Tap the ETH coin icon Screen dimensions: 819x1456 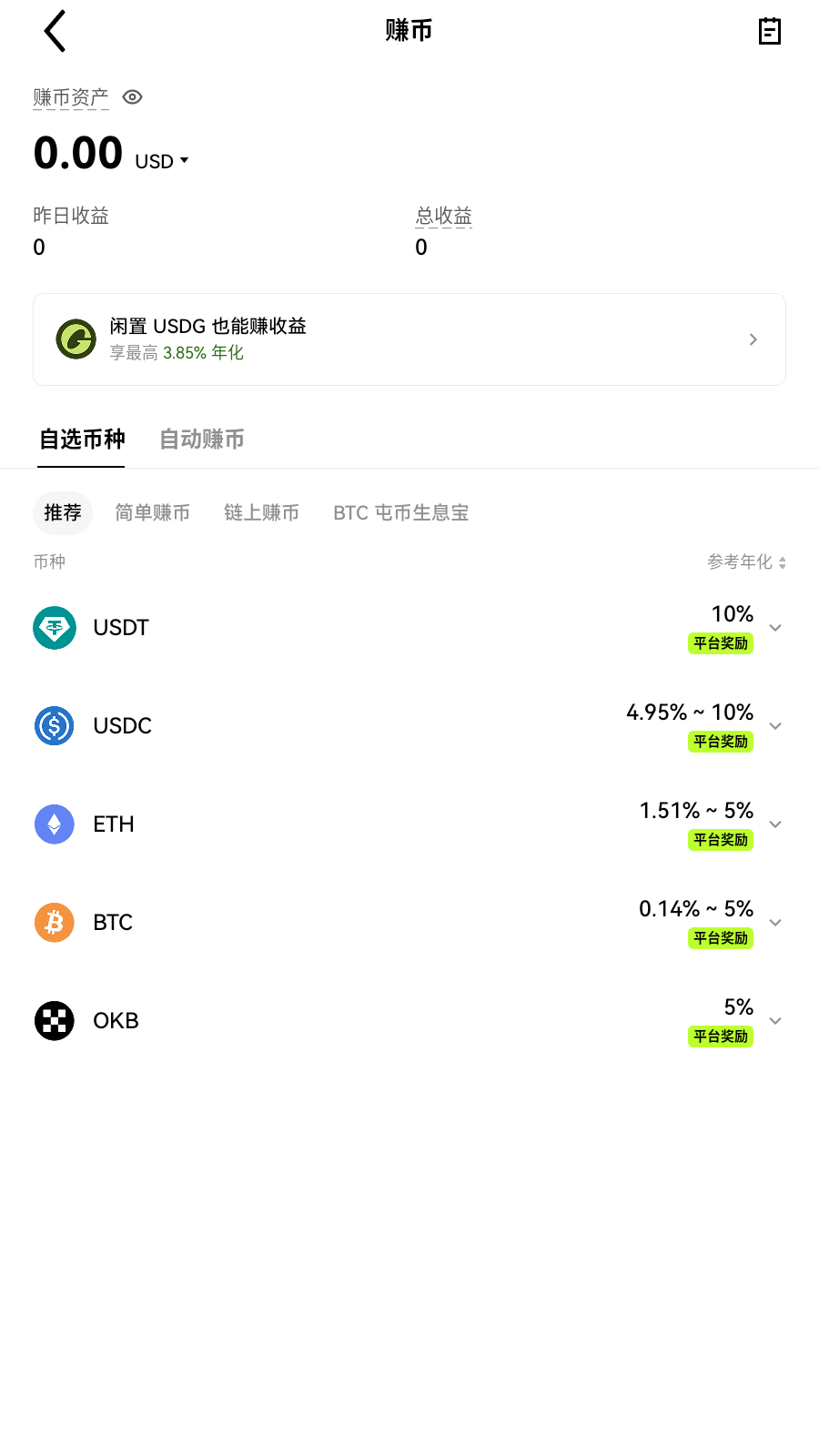point(55,824)
